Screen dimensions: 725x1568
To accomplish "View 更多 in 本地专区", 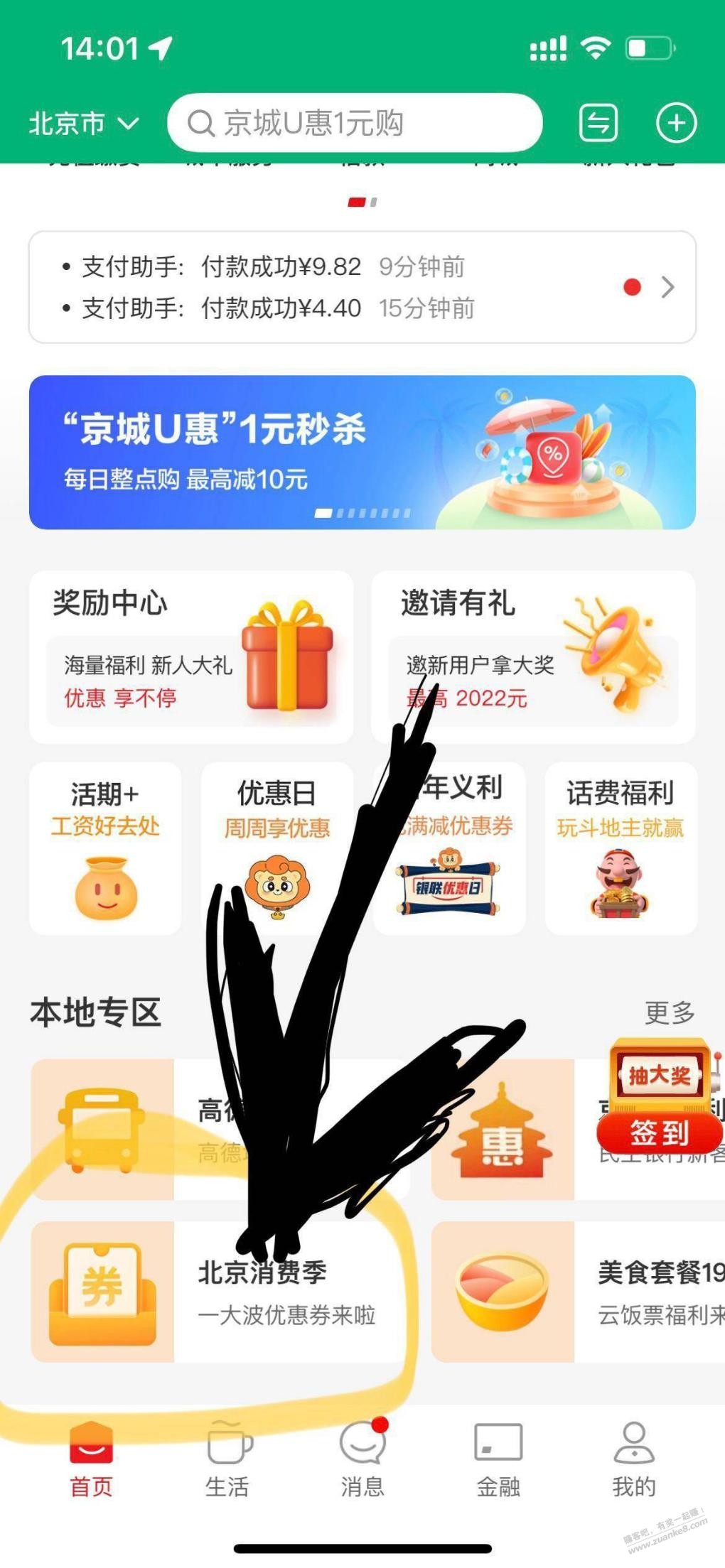I will pyautogui.click(x=669, y=1012).
